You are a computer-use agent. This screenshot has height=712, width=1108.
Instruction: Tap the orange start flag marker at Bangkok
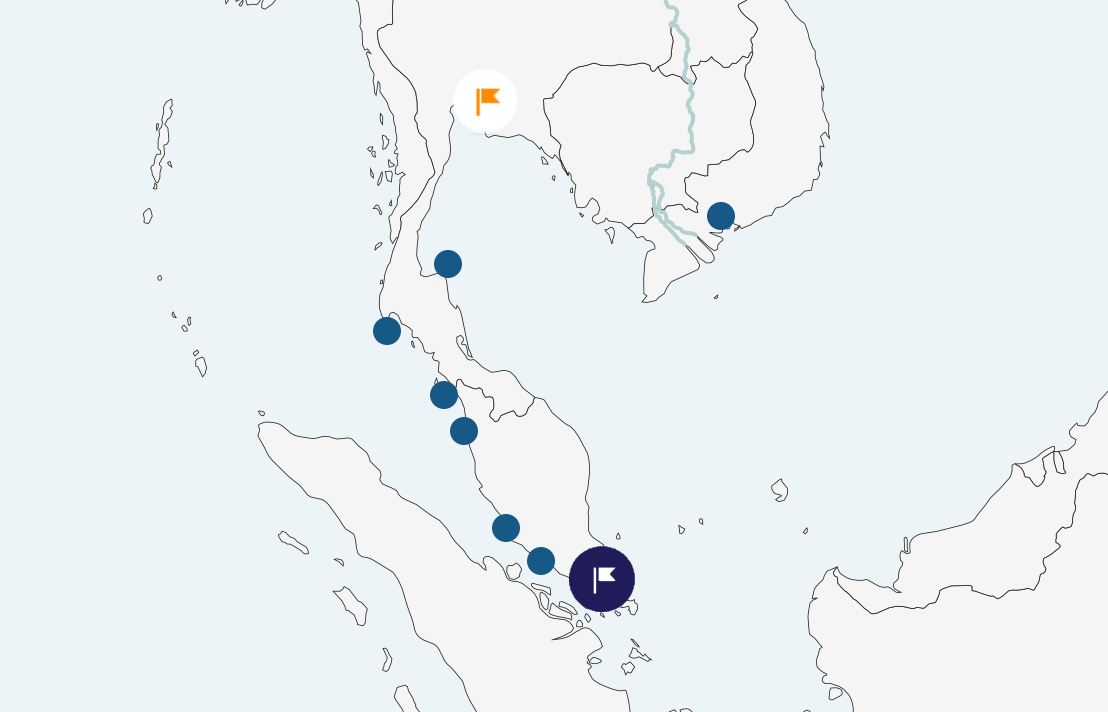pyautogui.click(x=486, y=101)
